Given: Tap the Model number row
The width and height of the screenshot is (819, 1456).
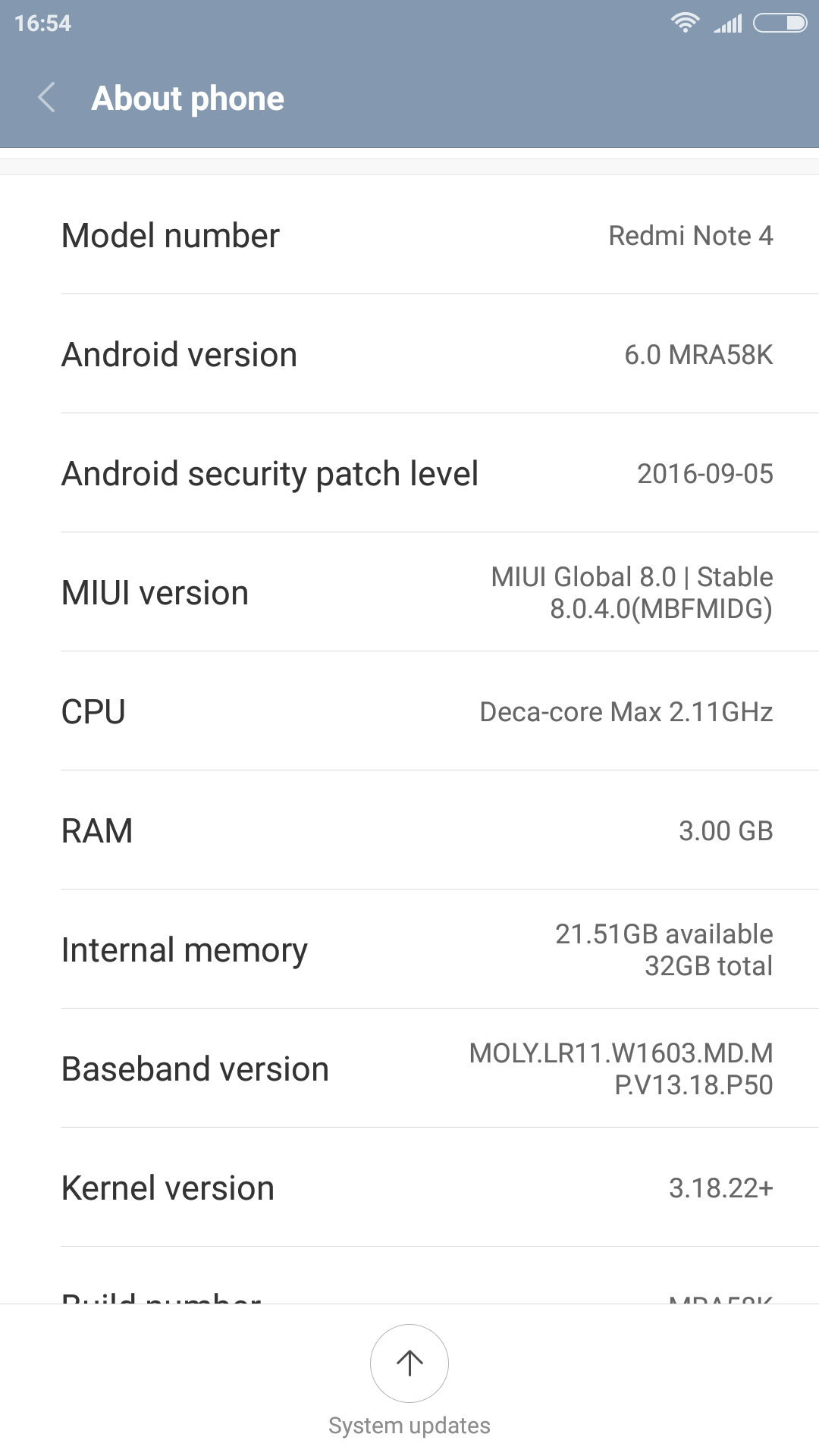Looking at the screenshot, I should (409, 235).
